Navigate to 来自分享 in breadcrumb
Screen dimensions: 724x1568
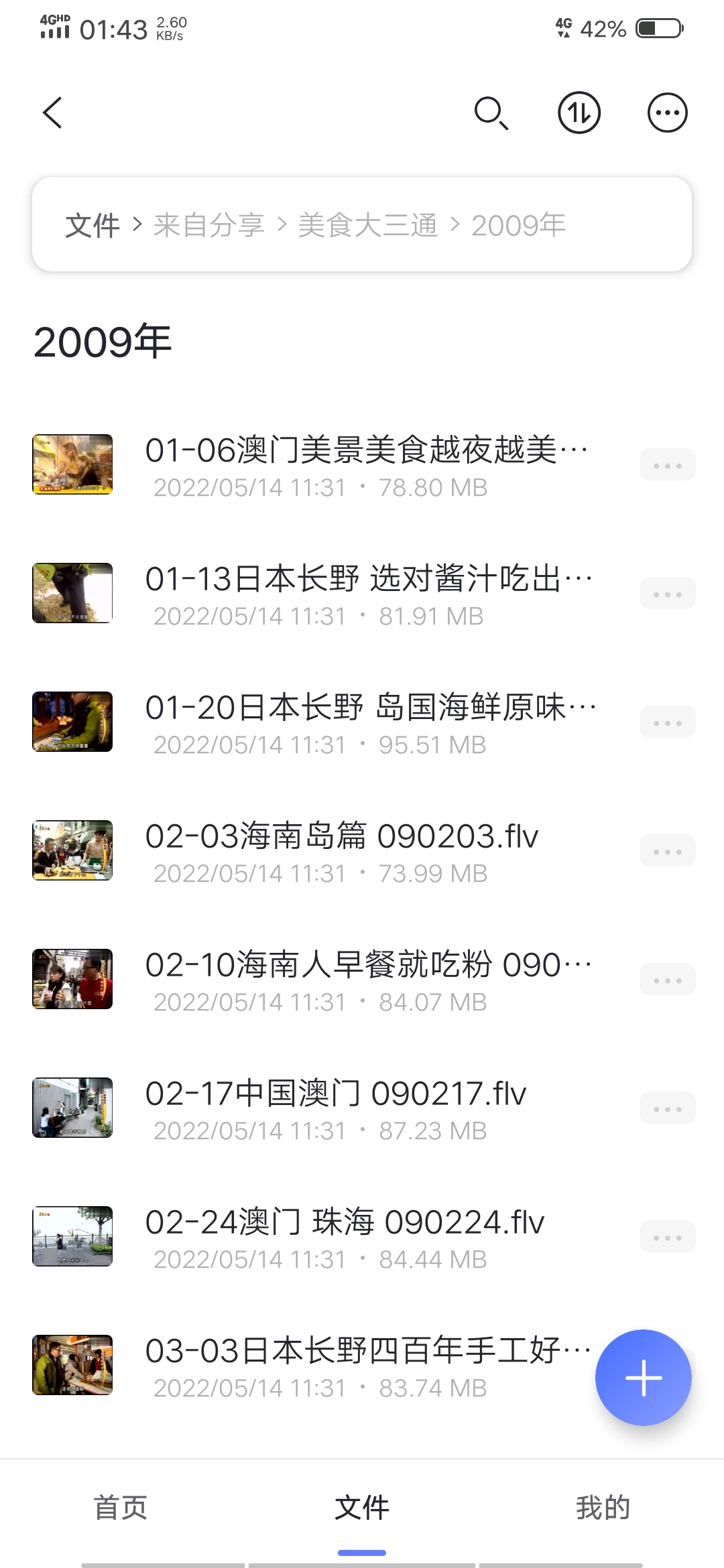coord(210,224)
